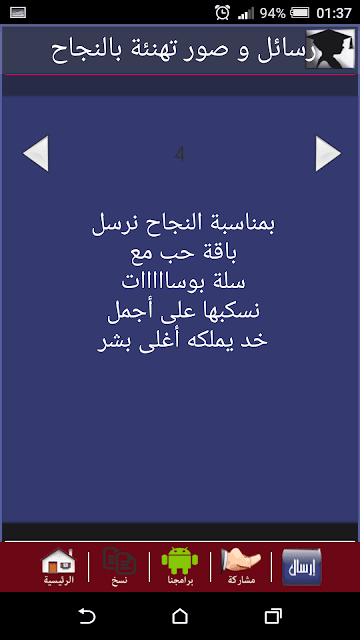The height and width of the screenshot is (640, 360).
Task: Copy the message with نسخ
Action: [x=119, y=567]
